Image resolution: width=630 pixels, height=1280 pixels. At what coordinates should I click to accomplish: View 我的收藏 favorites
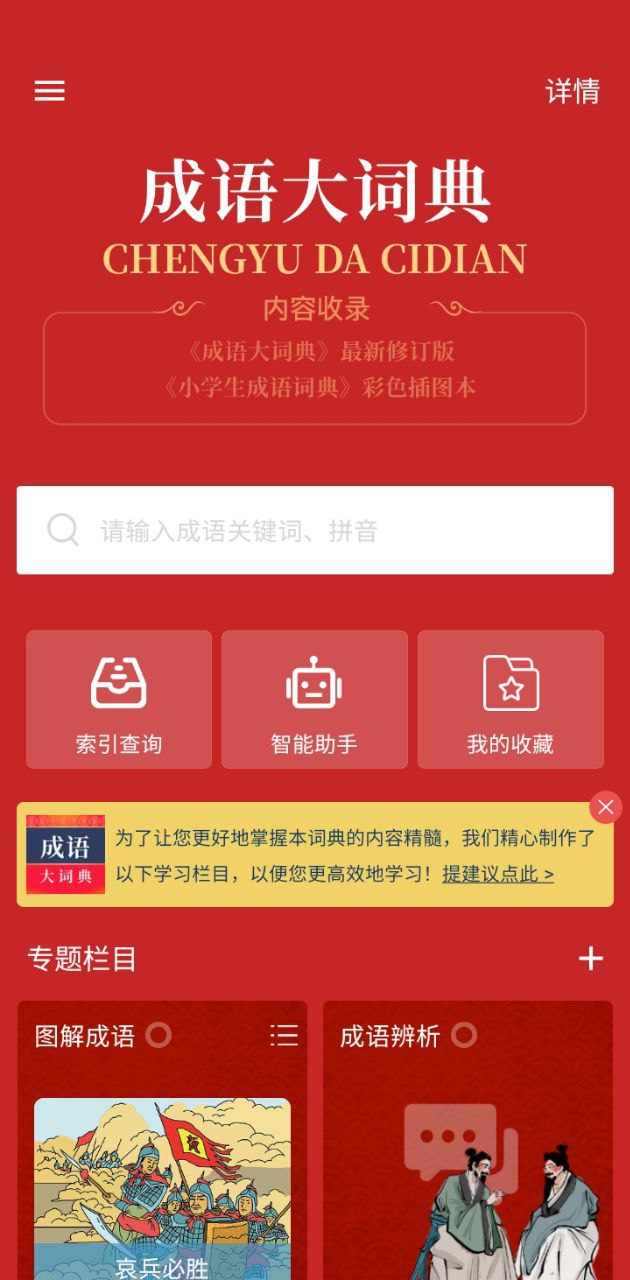coord(510,699)
